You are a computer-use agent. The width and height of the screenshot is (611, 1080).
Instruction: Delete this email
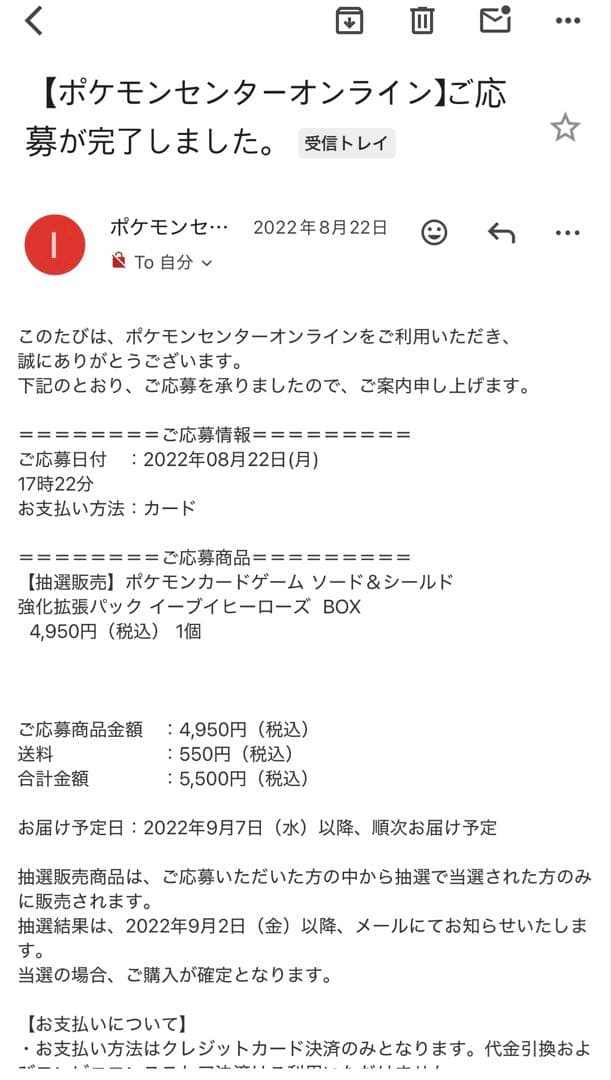click(422, 20)
